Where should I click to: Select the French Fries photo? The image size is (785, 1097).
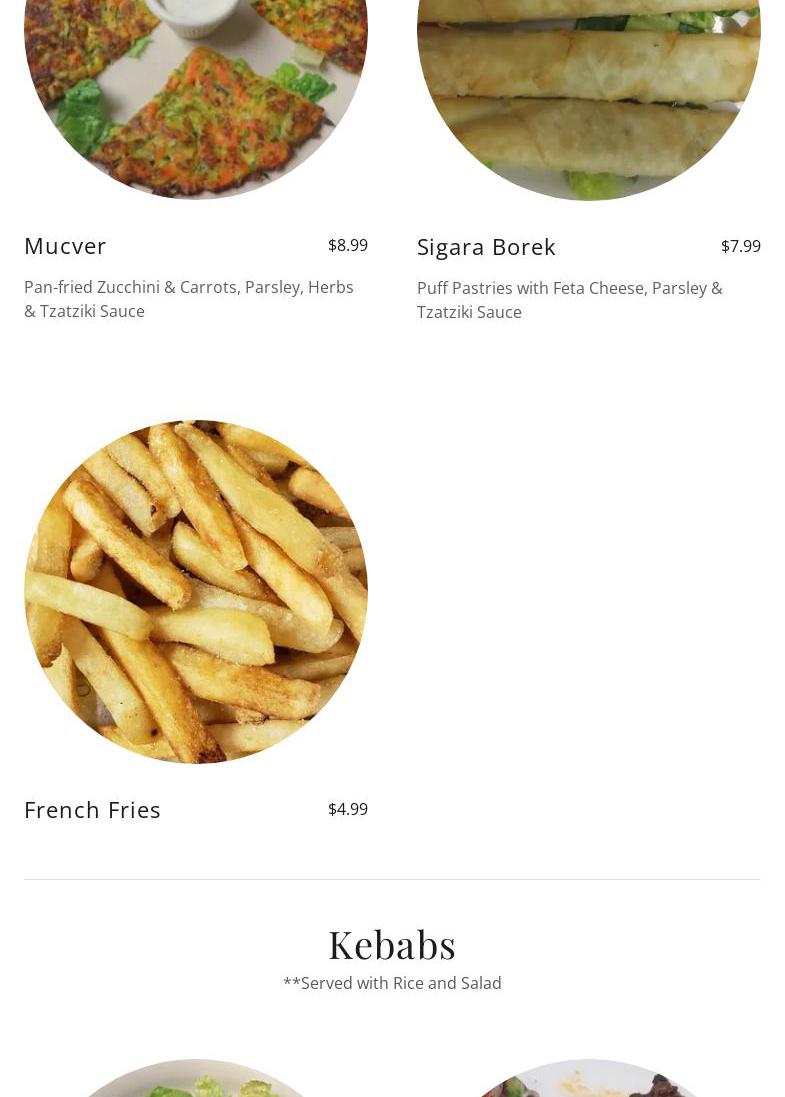coord(196,591)
